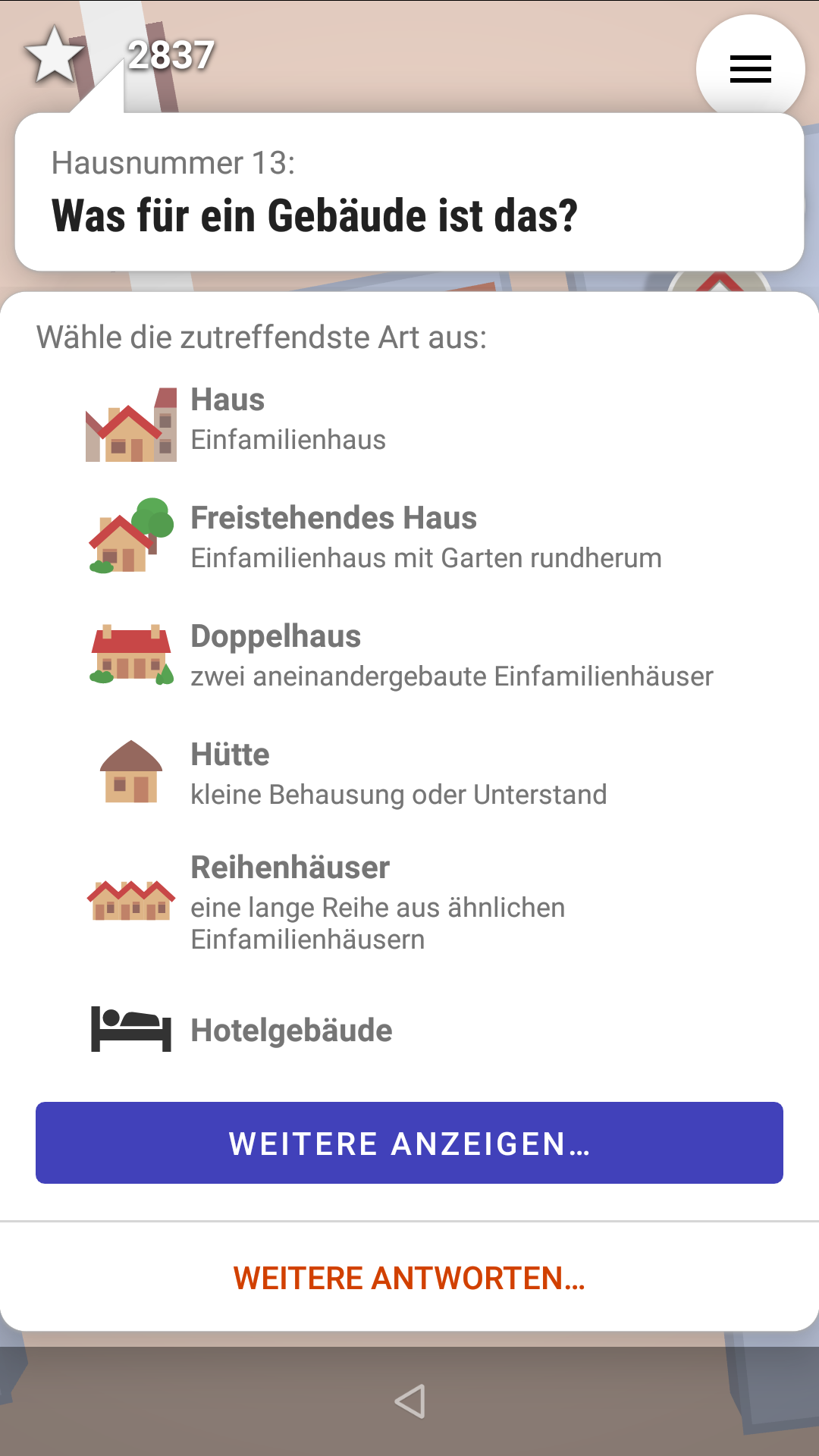Go back with the system back button
This screenshot has width=819, height=1456.
tap(410, 1401)
